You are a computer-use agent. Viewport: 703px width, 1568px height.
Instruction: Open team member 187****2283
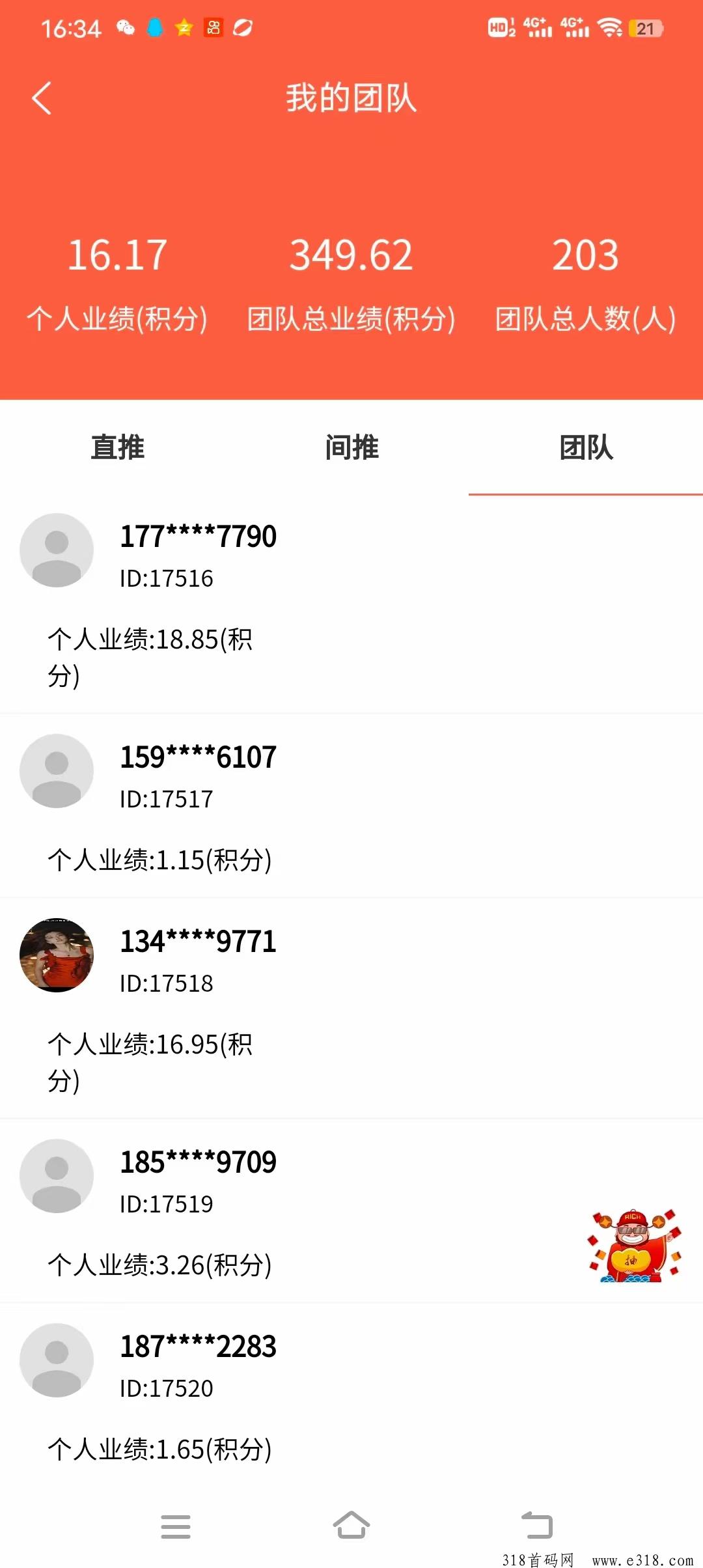pyautogui.click(x=351, y=1395)
